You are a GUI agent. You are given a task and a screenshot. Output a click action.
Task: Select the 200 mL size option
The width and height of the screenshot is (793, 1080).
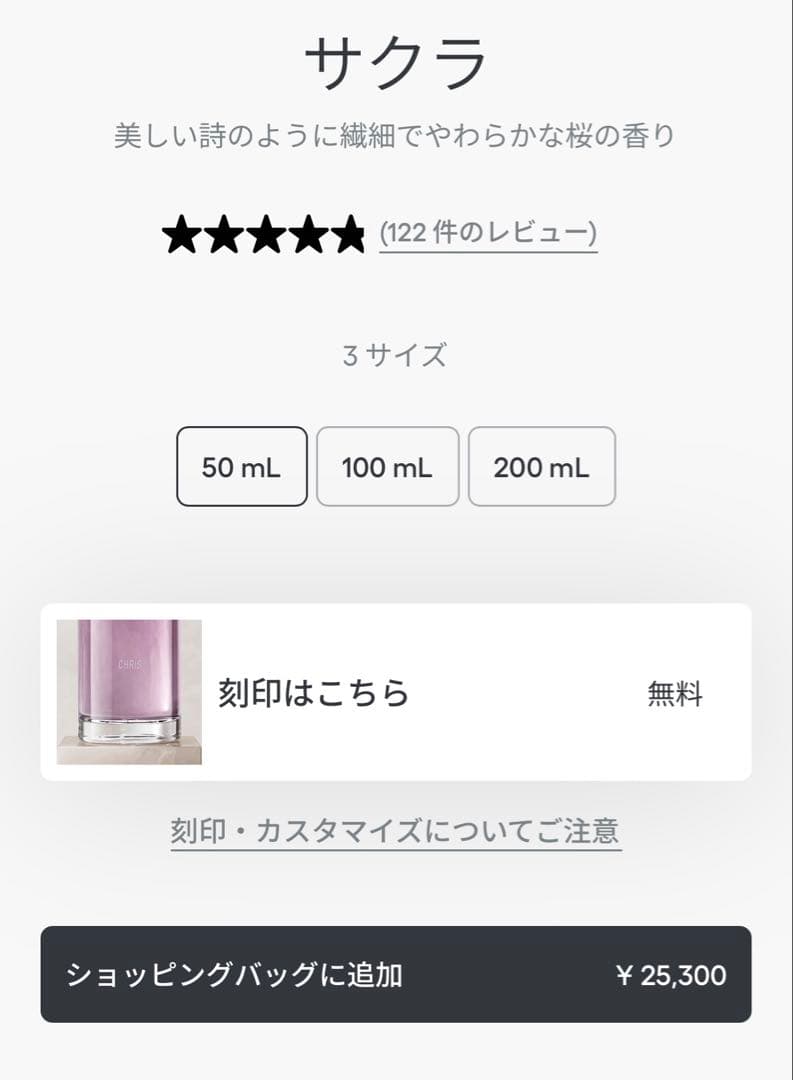coord(541,466)
